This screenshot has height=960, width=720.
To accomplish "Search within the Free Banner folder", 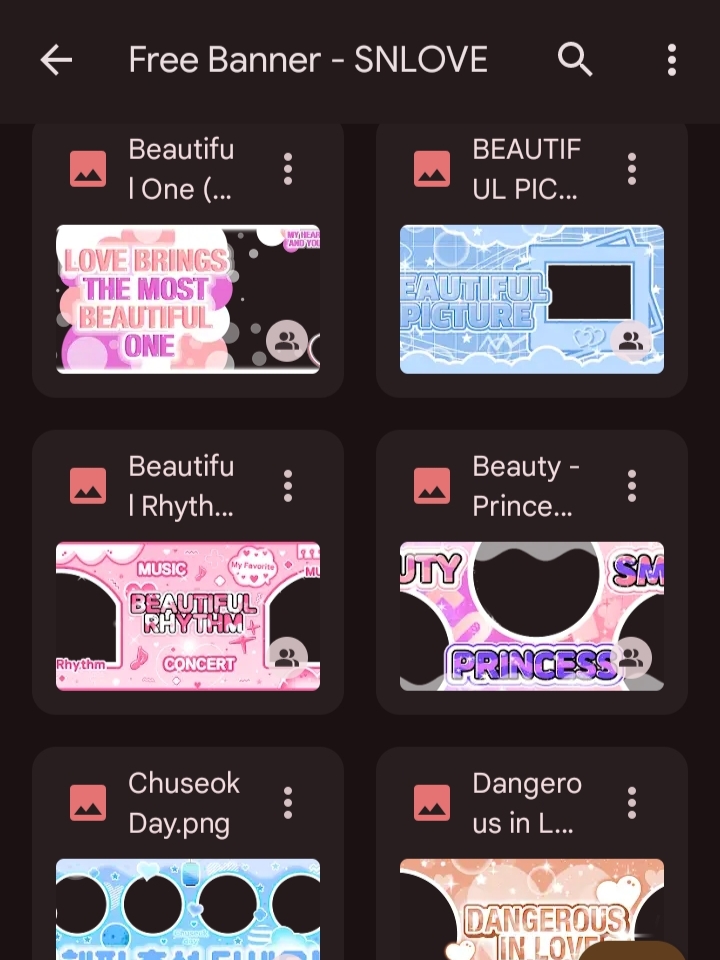I will pos(575,60).
